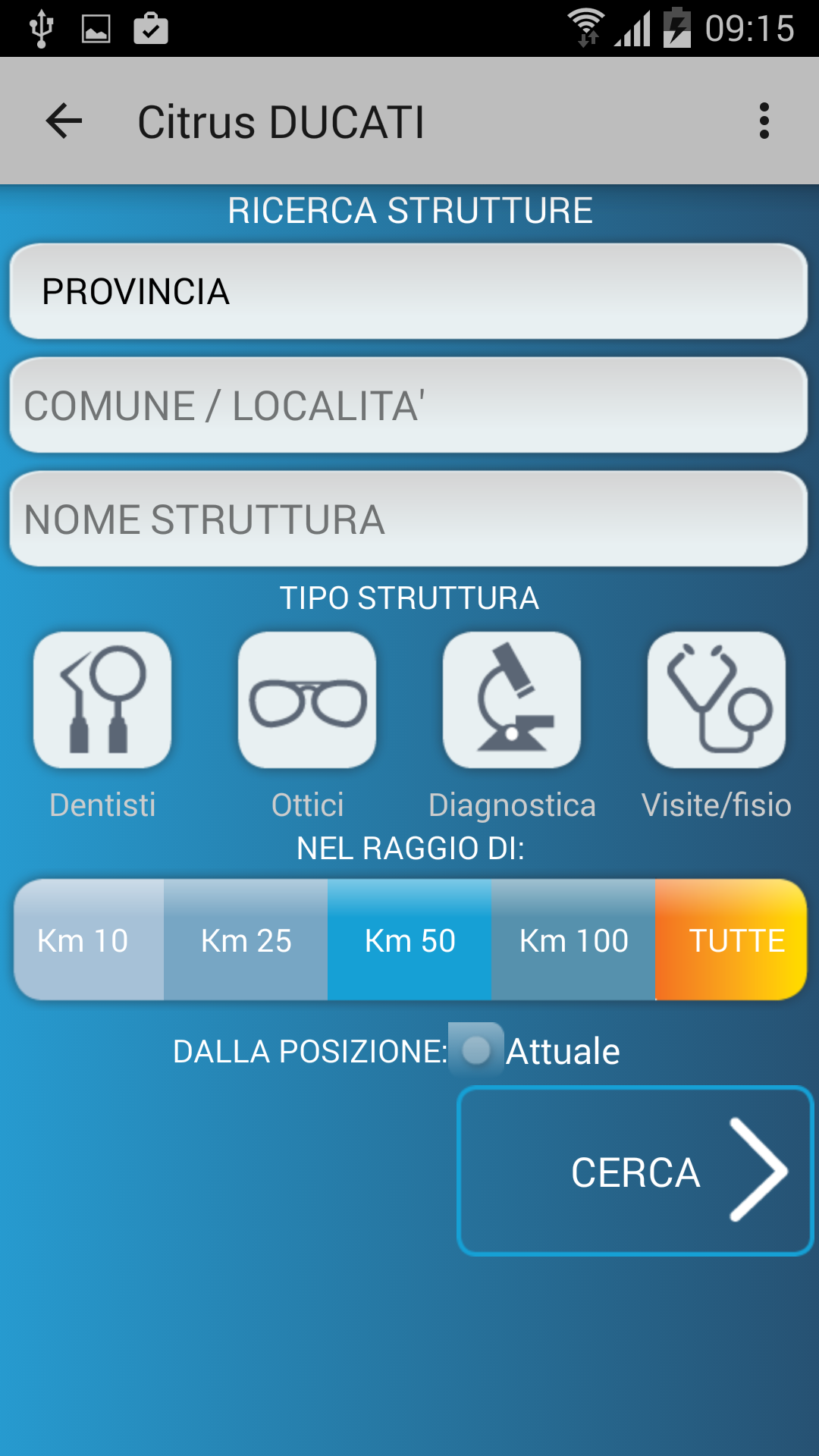
Task: Focus the NOME STRUTTURA field
Action: pyautogui.click(x=408, y=519)
